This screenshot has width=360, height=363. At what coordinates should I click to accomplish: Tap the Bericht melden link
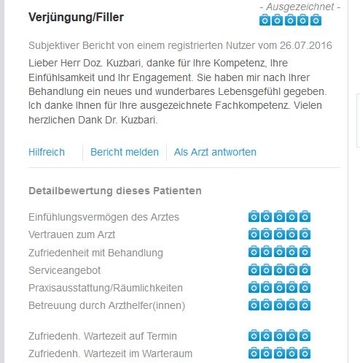pyautogui.click(x=124, y=152)
